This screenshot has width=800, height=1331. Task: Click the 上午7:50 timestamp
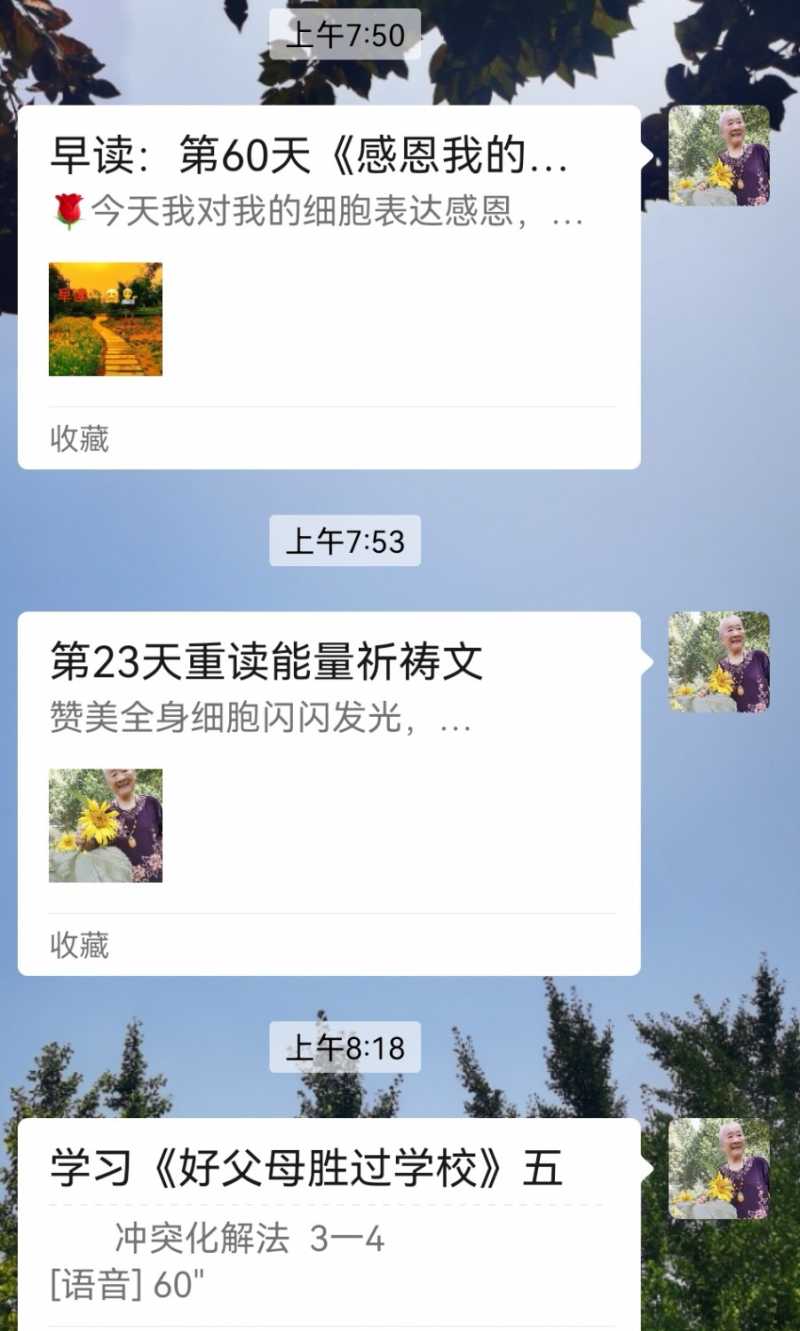[x=345, y=33]
